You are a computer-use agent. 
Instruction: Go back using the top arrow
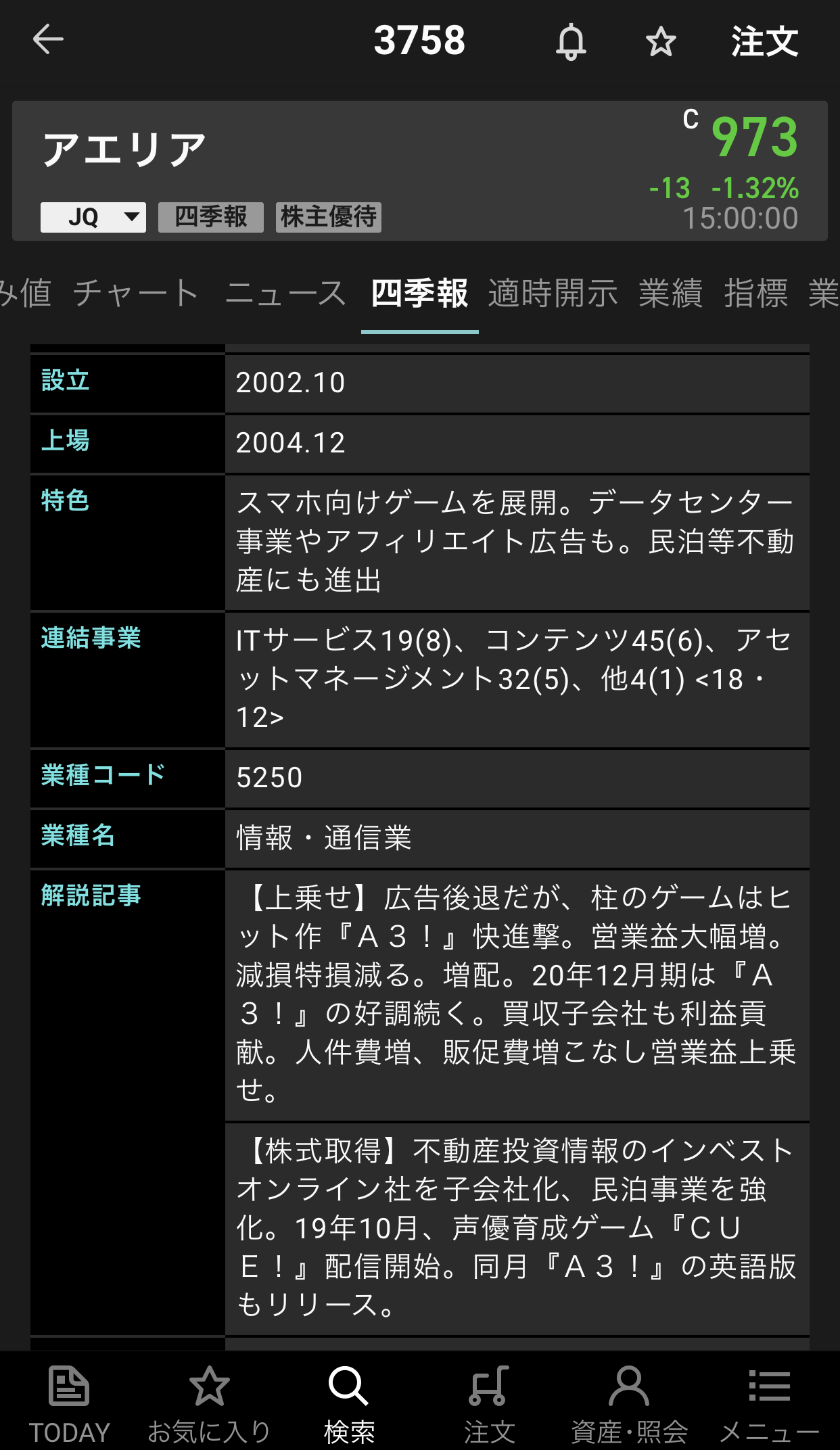[48, 39]
